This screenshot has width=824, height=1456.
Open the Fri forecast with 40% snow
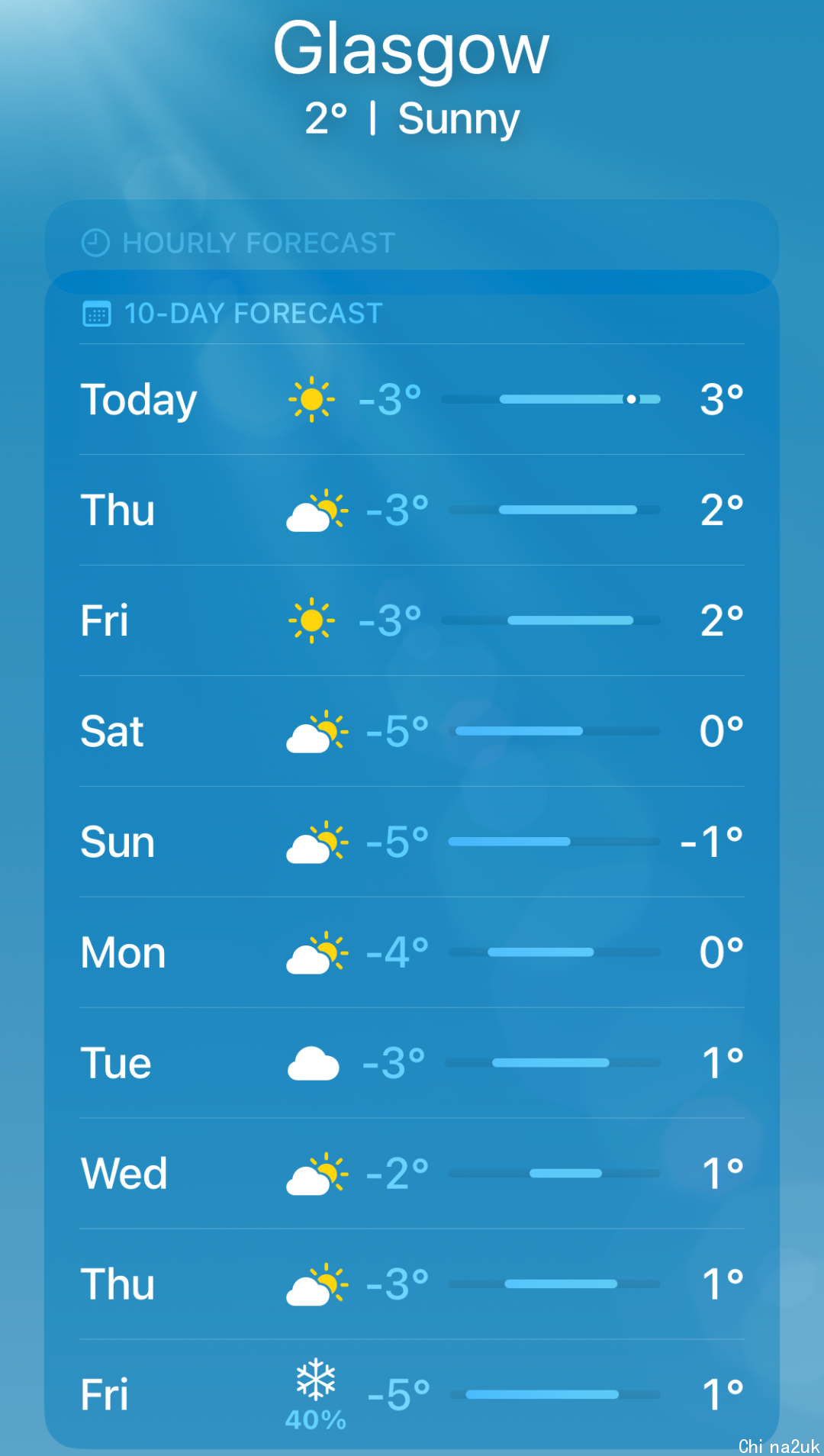pos(412,1395)
